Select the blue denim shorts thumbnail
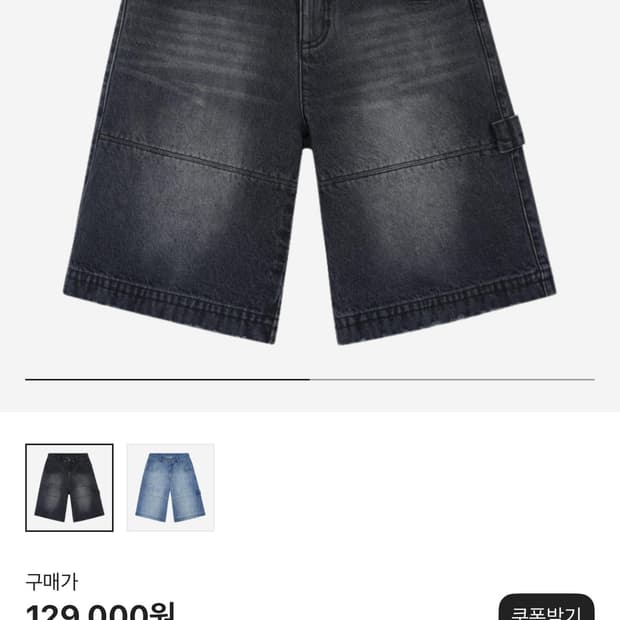Screen dimensions: 620x620 click(170, 488)
